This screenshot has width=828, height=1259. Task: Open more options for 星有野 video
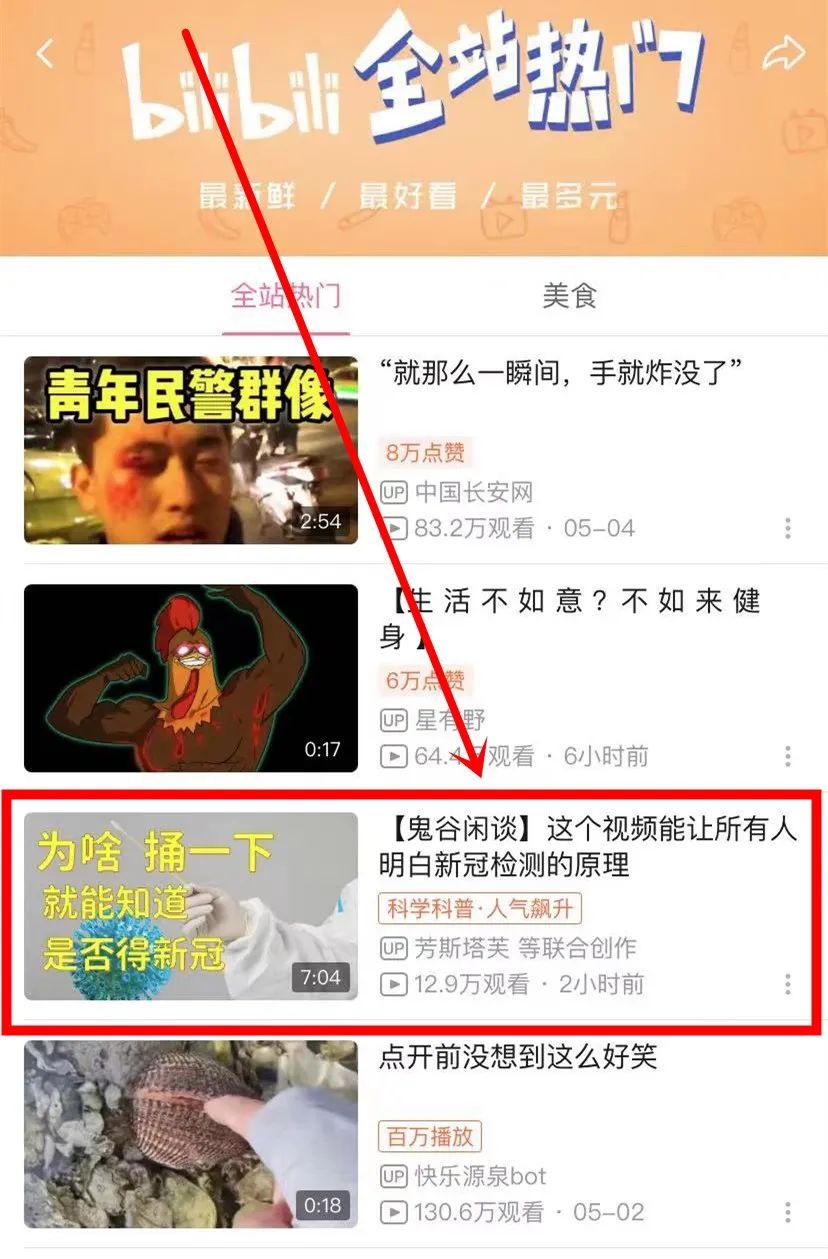tap(788, 757)
